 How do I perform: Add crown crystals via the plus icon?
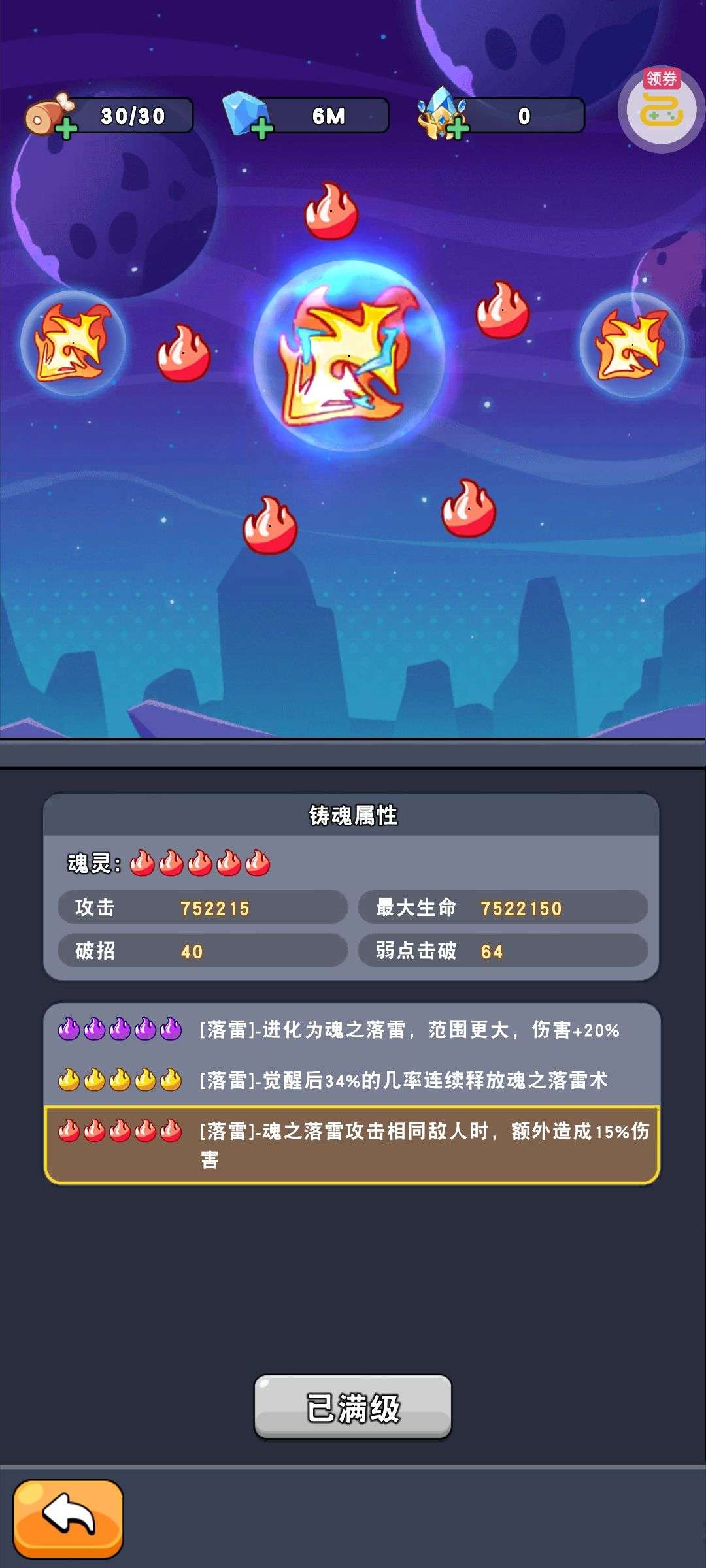[x=457, y=128]
